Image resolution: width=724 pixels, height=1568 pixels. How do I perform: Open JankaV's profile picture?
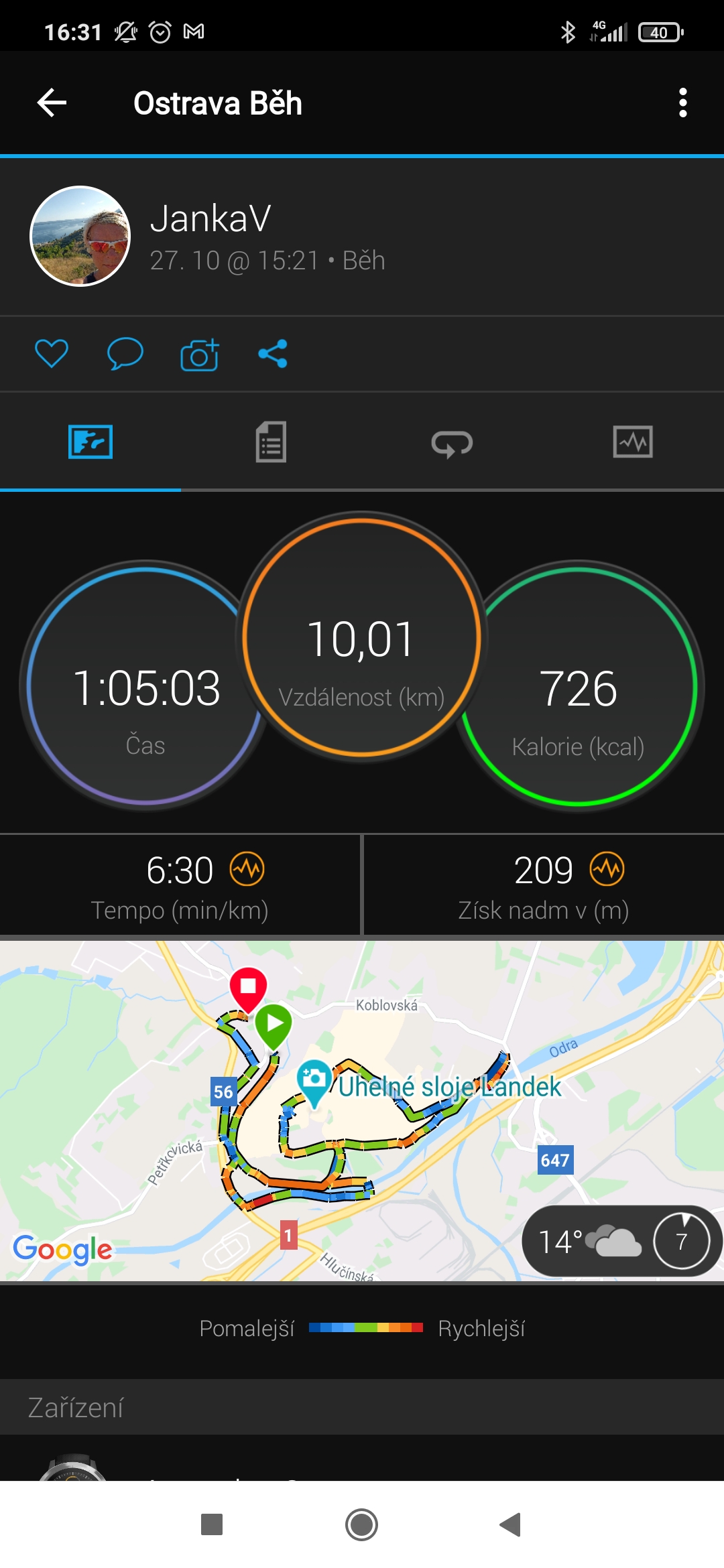point(80,236)
